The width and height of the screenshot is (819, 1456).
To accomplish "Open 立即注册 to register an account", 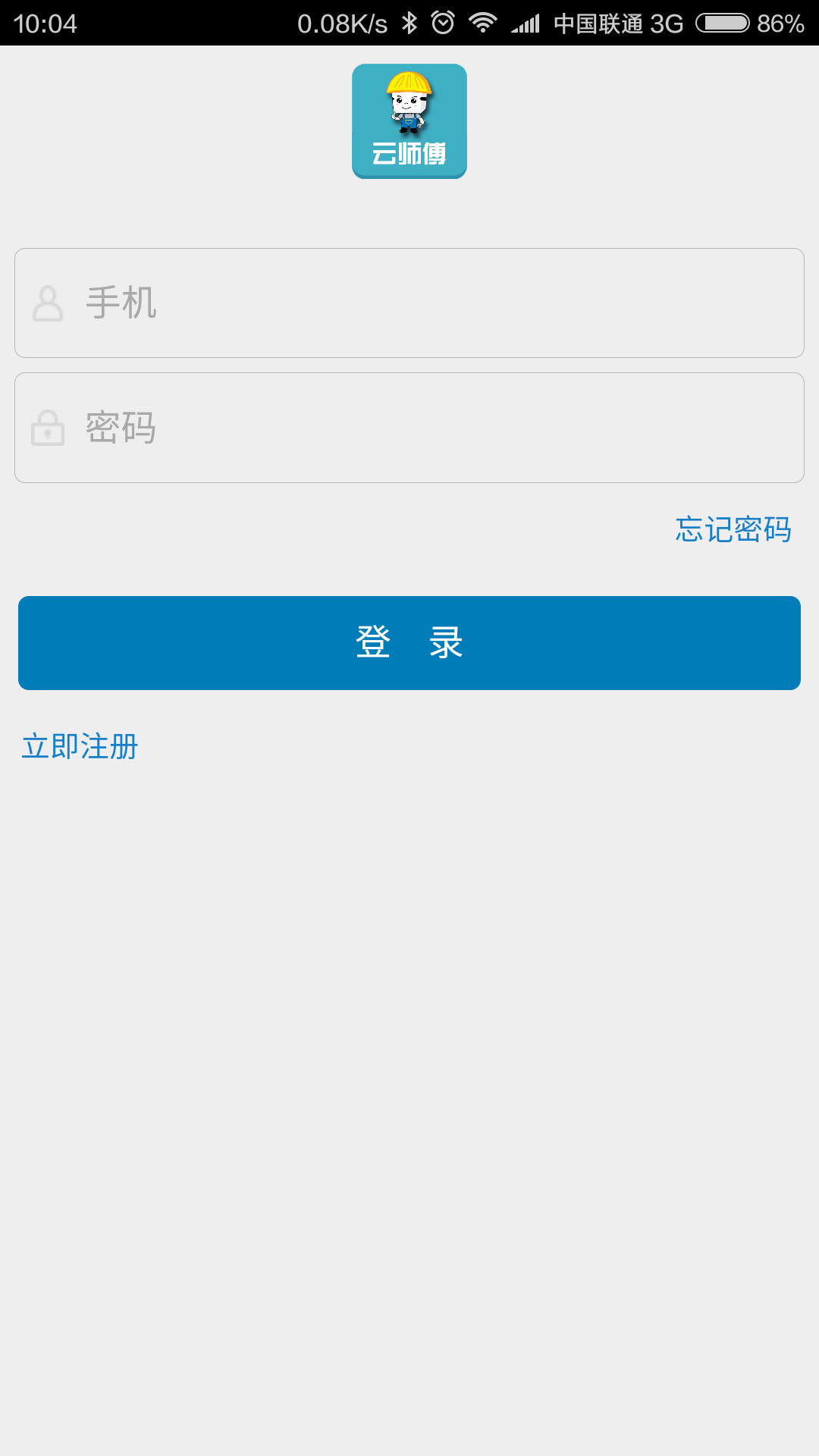I will point(80,747).
